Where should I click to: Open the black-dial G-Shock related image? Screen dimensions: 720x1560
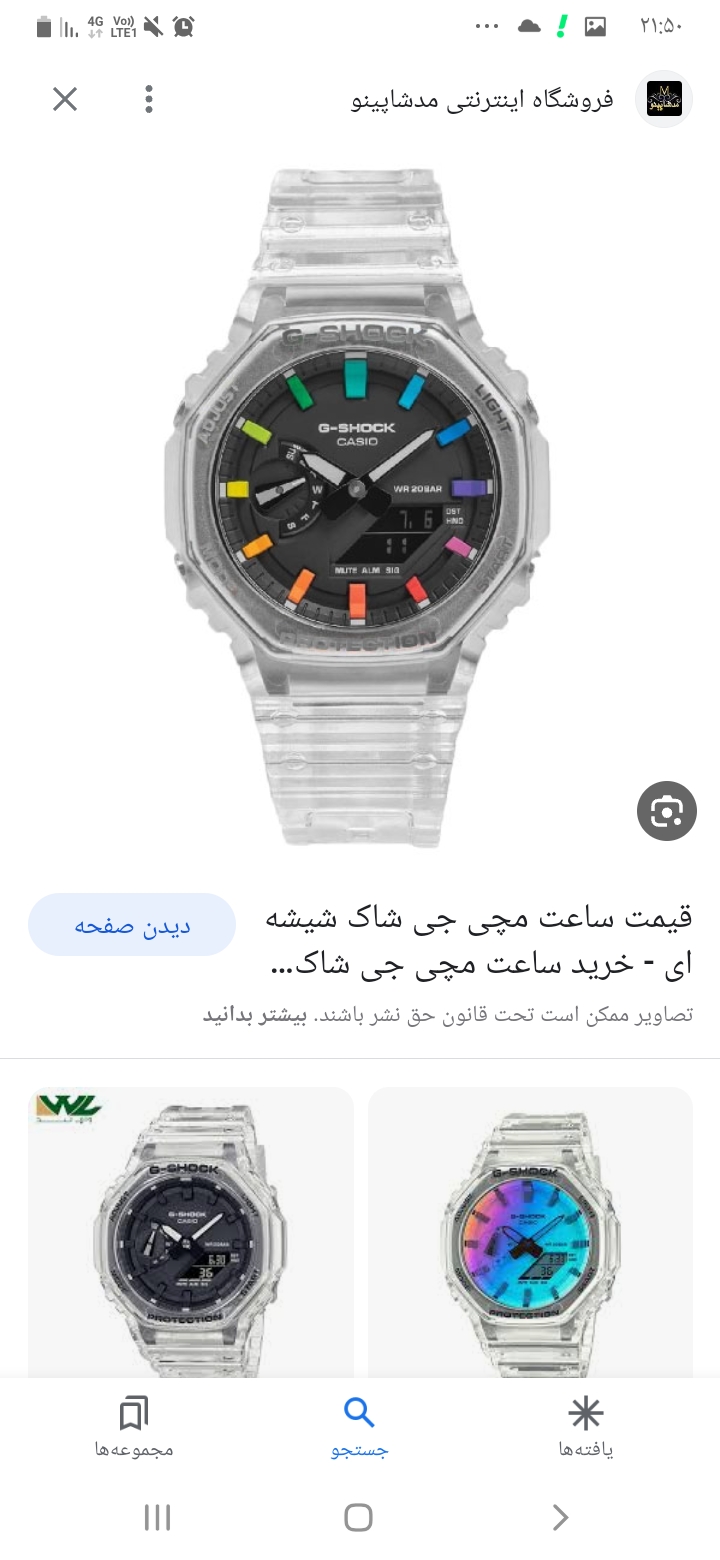(x=190, y=1235)
